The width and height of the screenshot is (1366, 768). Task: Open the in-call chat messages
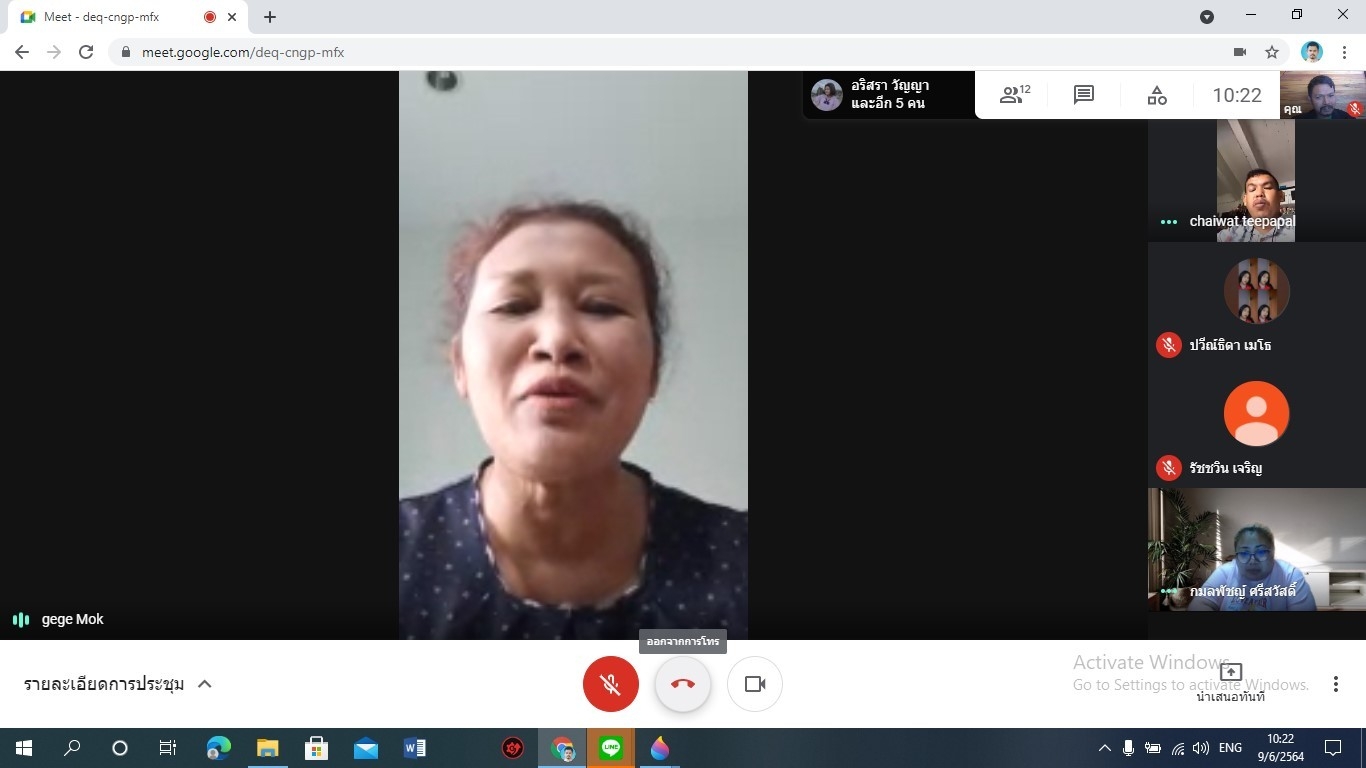tap(1084, 95)
